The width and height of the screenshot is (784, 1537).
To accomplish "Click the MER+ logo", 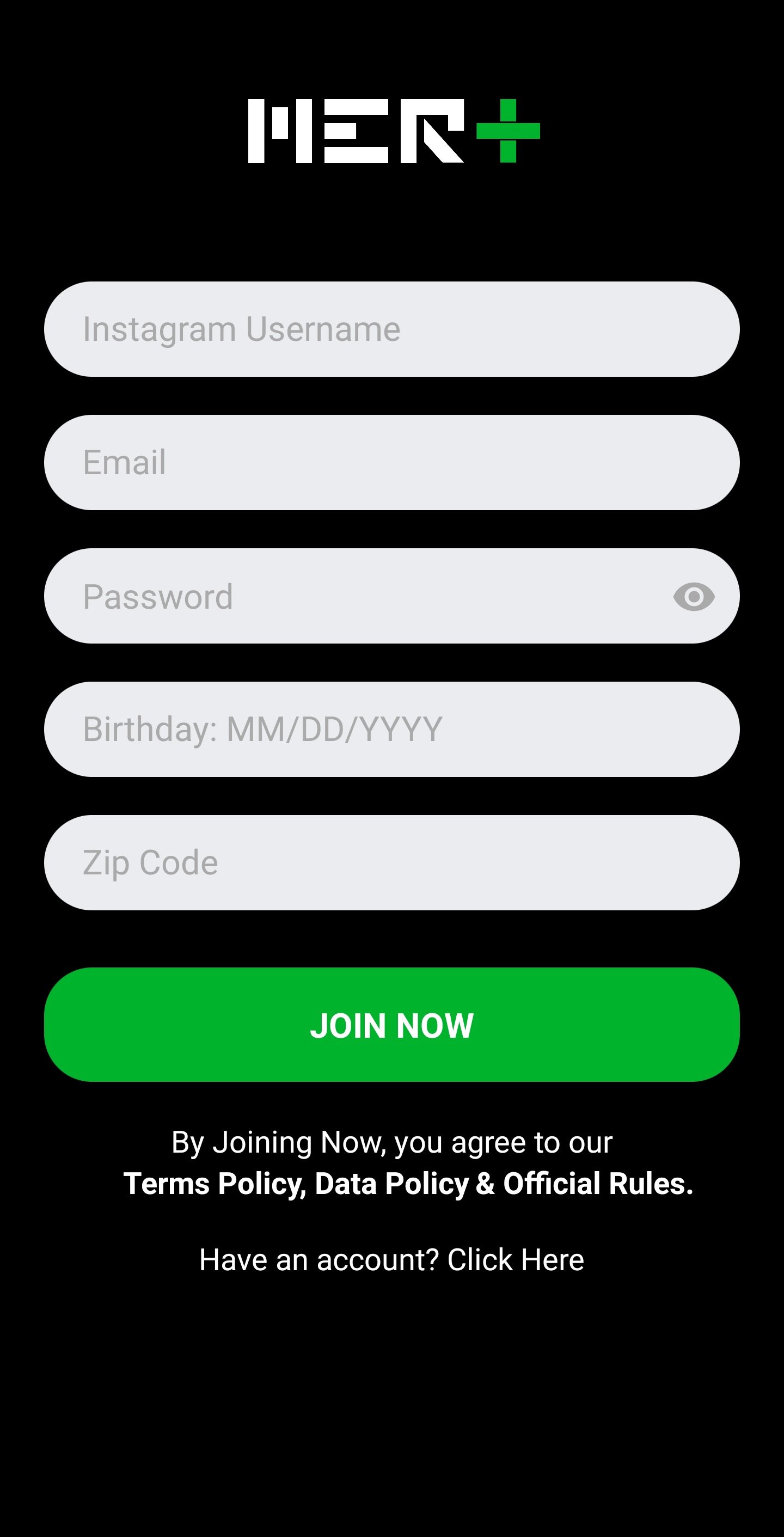I will pos(392,132).
